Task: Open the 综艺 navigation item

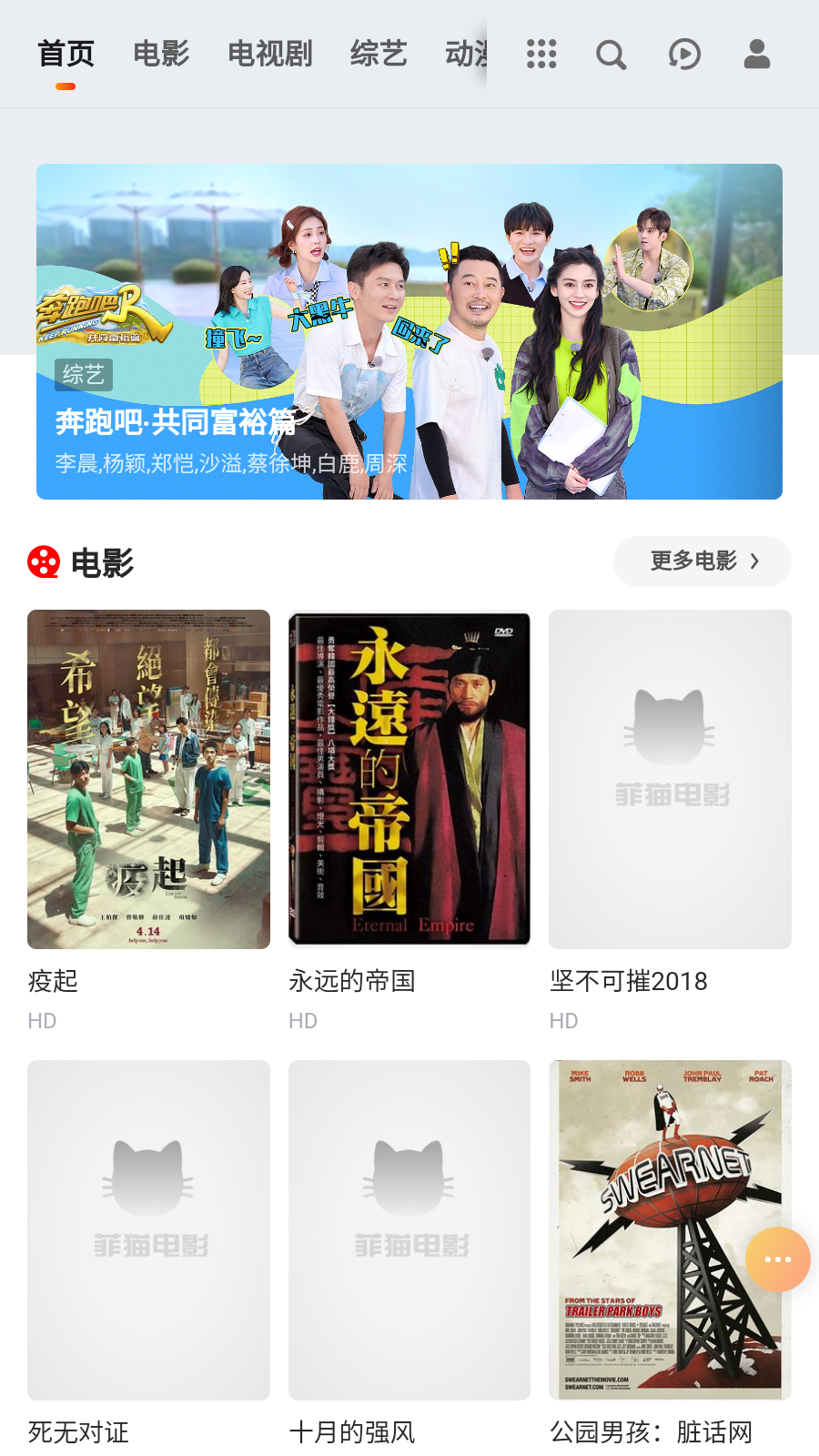Action: coord(379,53)
